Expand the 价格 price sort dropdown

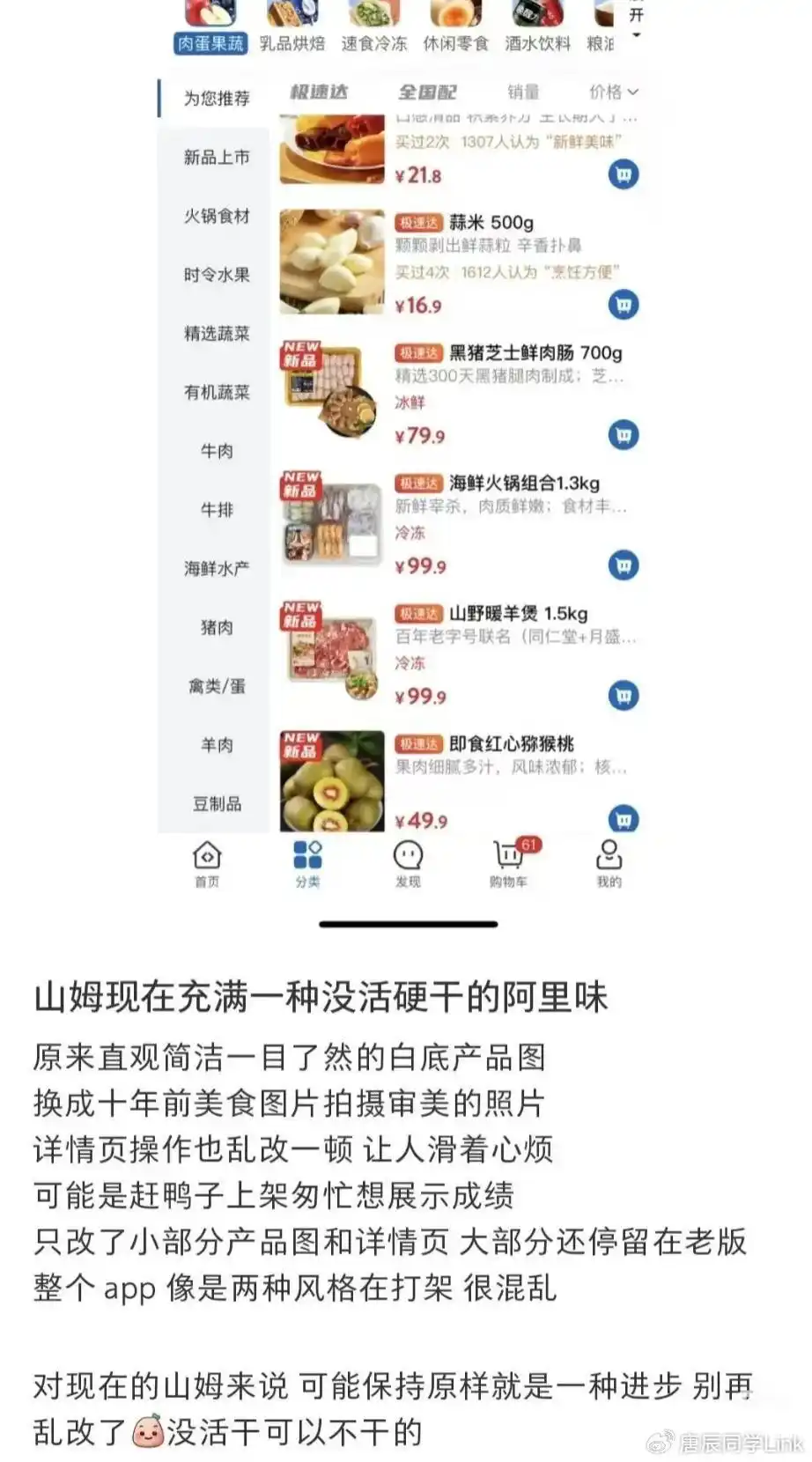pos(608,92)
